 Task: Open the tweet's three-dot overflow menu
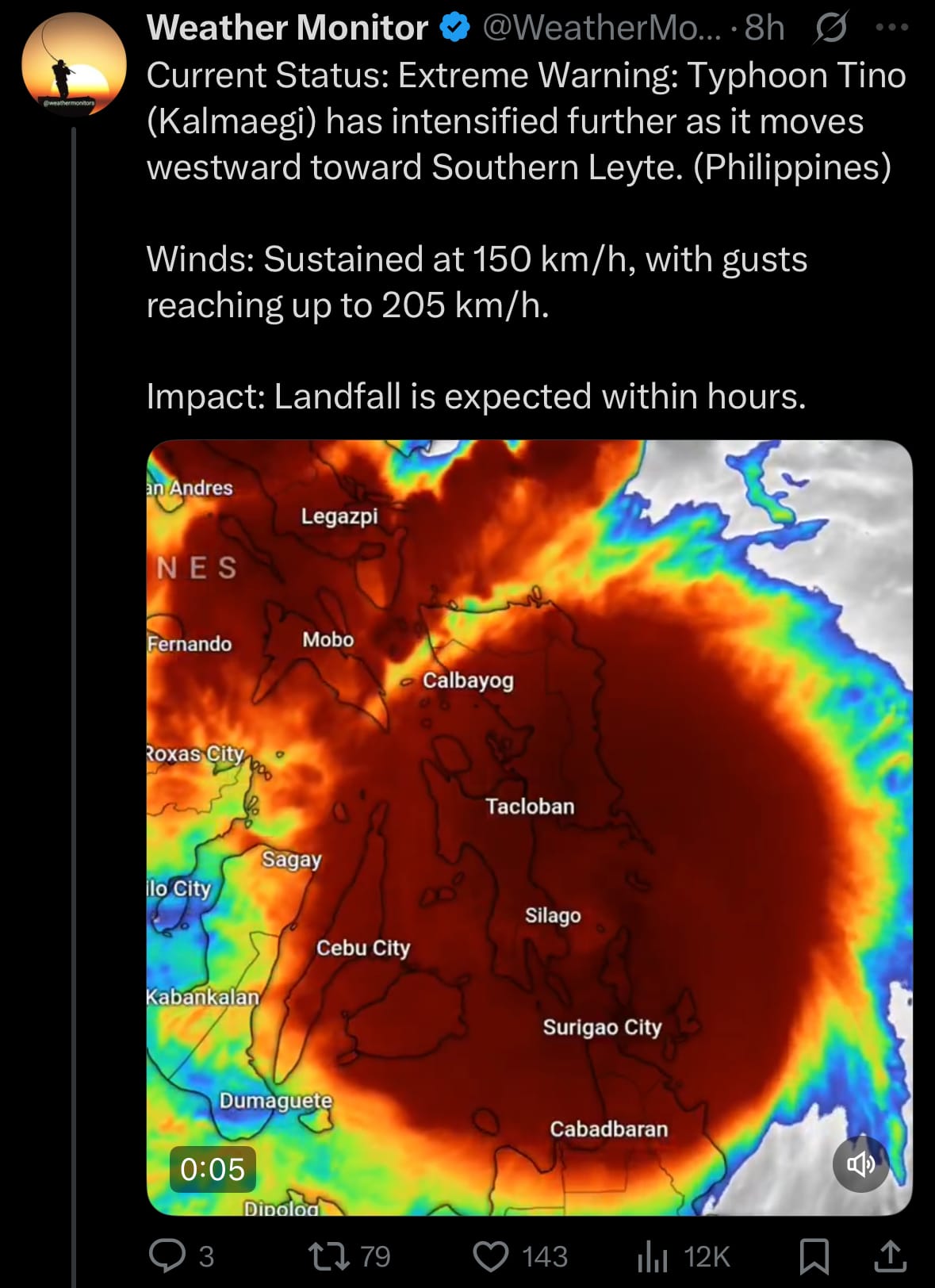(891, 28)
